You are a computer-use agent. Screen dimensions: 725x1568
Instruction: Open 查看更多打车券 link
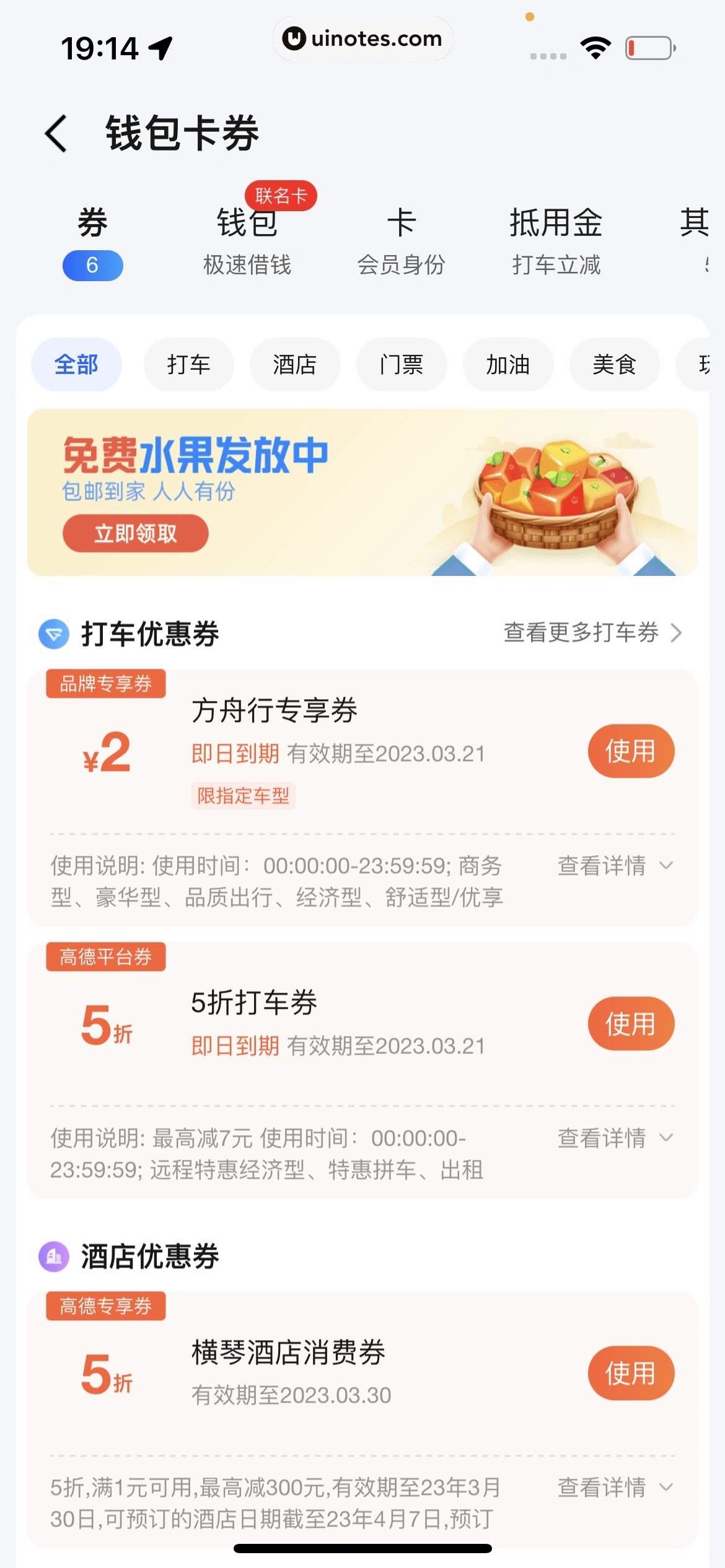582,633
